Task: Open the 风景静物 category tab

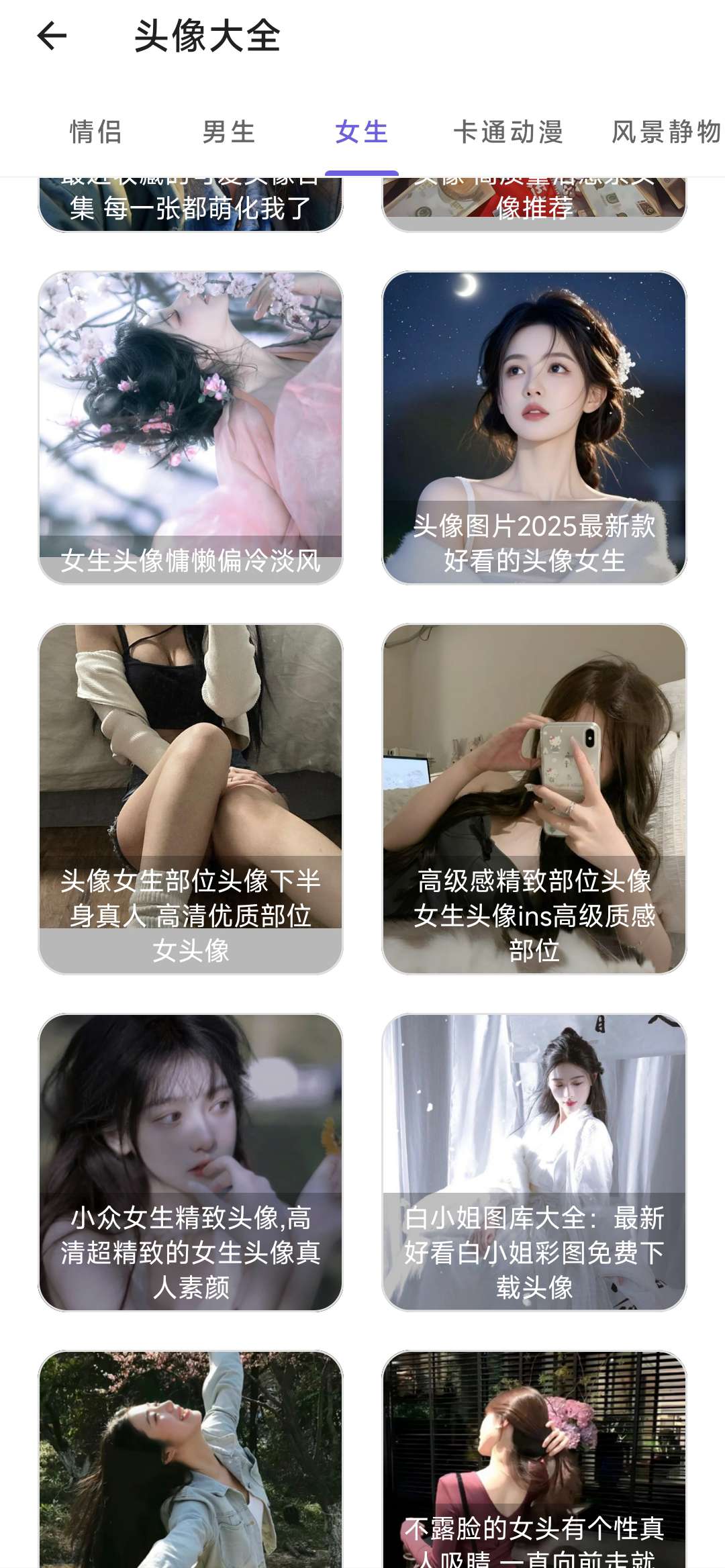Action: point(665,132)
